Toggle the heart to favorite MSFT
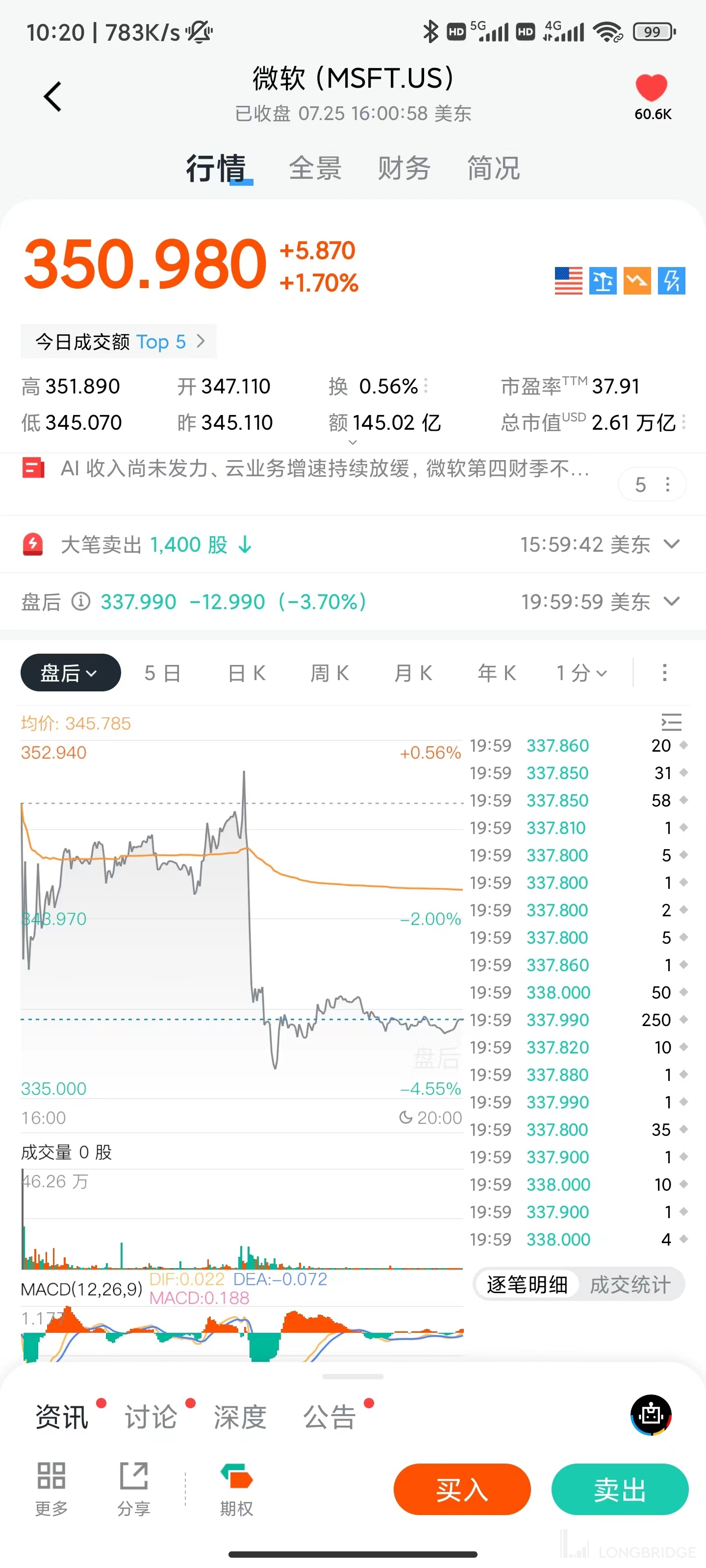 651,87
